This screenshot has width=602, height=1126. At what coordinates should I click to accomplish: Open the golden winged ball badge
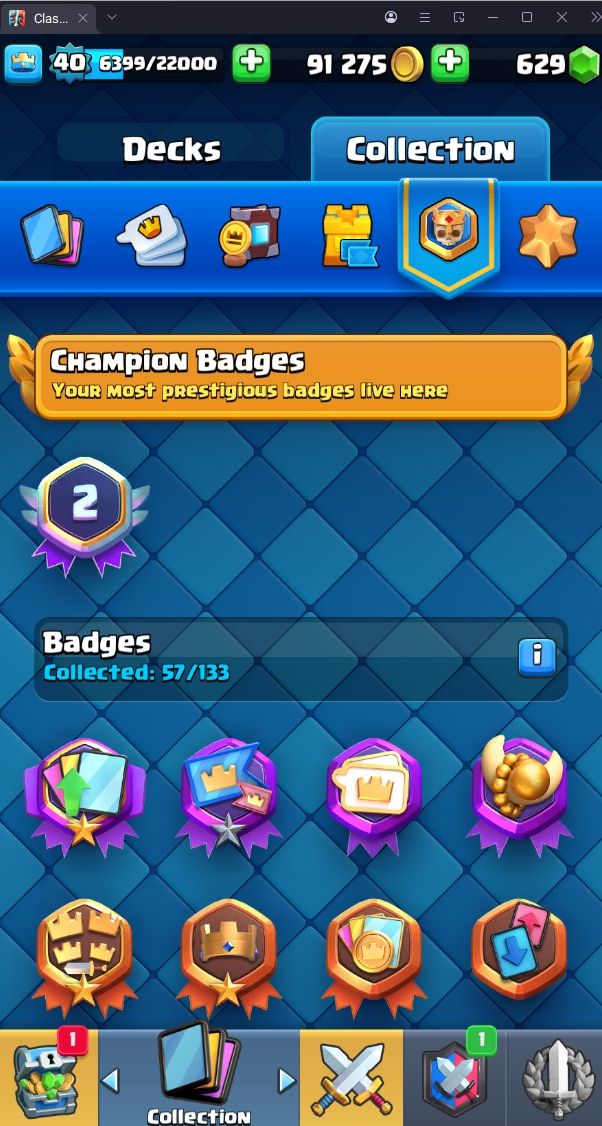click(x=519, y=794)
